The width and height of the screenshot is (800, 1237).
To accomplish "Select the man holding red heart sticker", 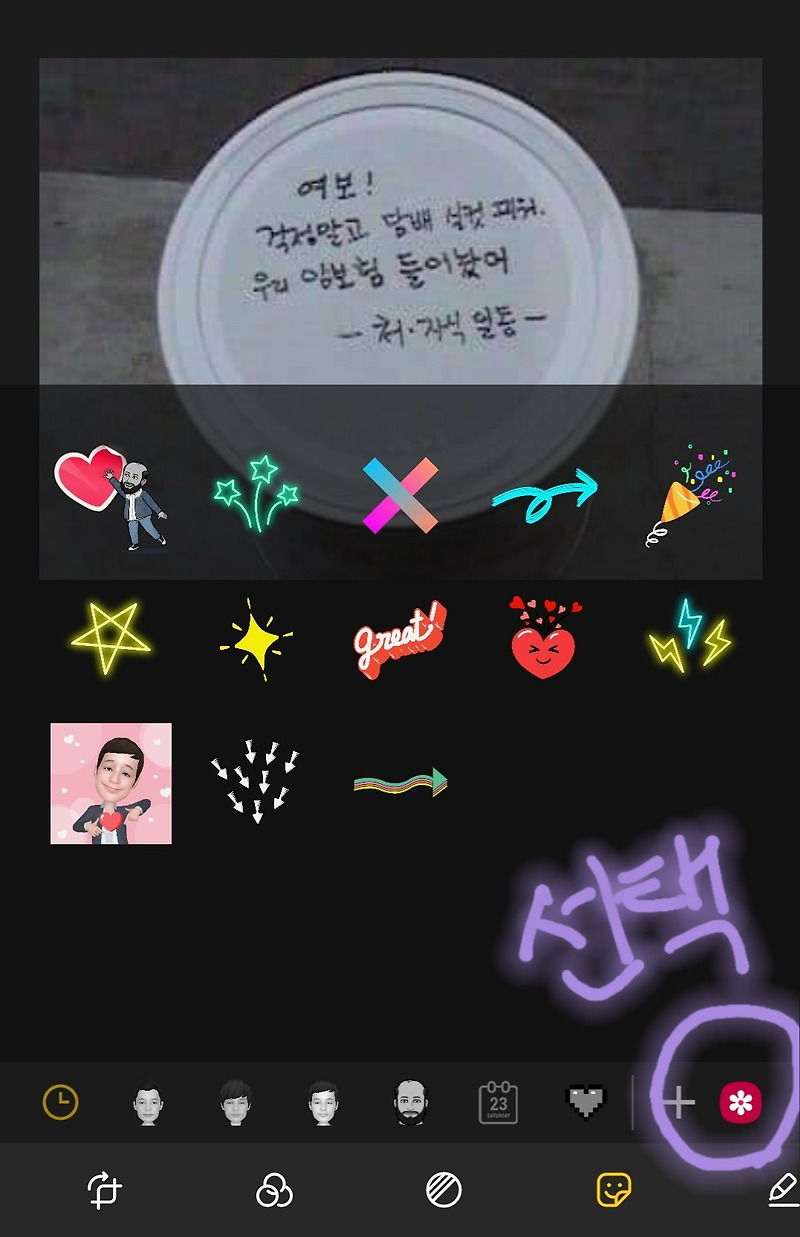I will pos(110,495).
